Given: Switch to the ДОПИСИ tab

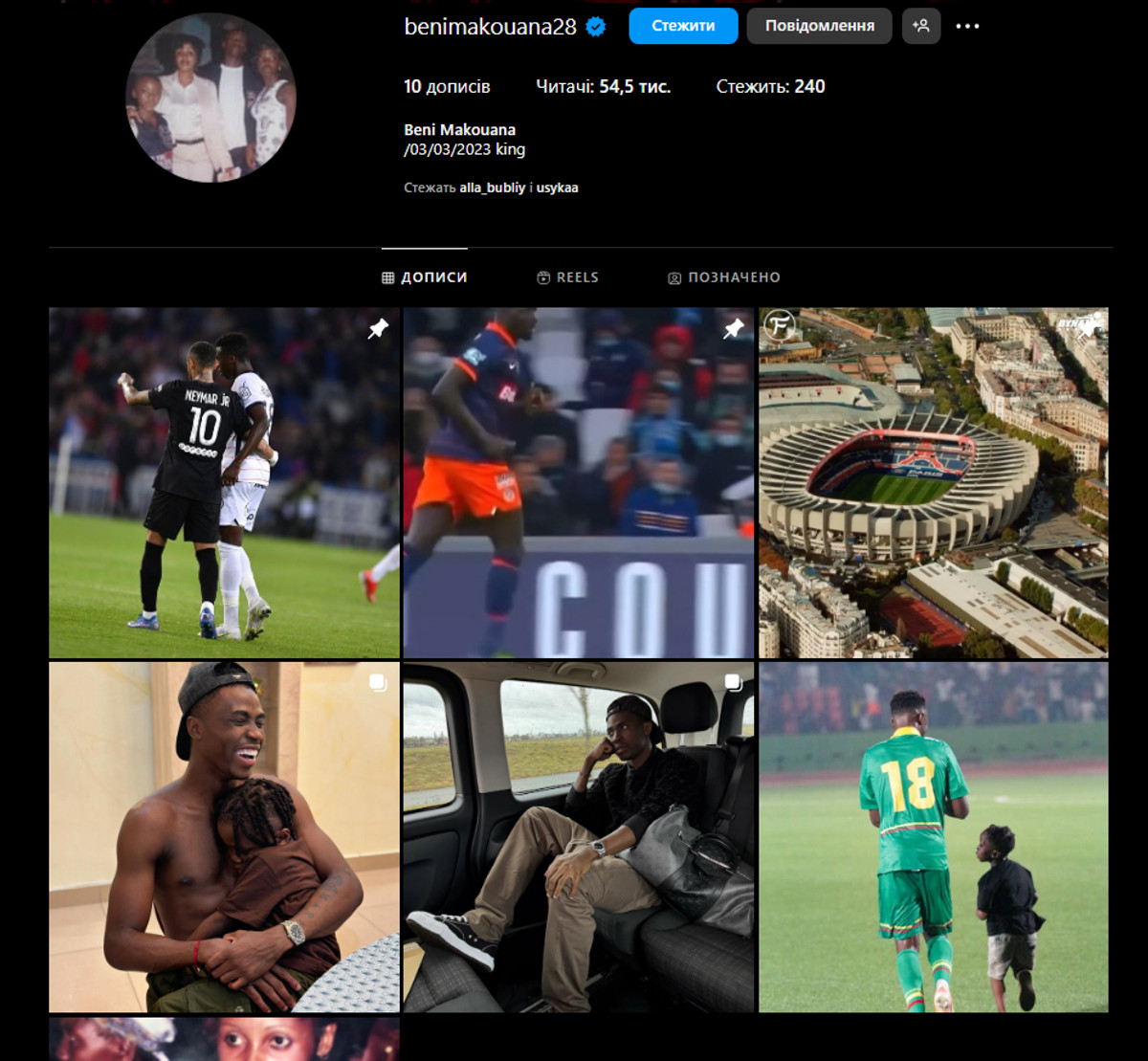Looking at the screenshot, I should (x=425, y=277).
